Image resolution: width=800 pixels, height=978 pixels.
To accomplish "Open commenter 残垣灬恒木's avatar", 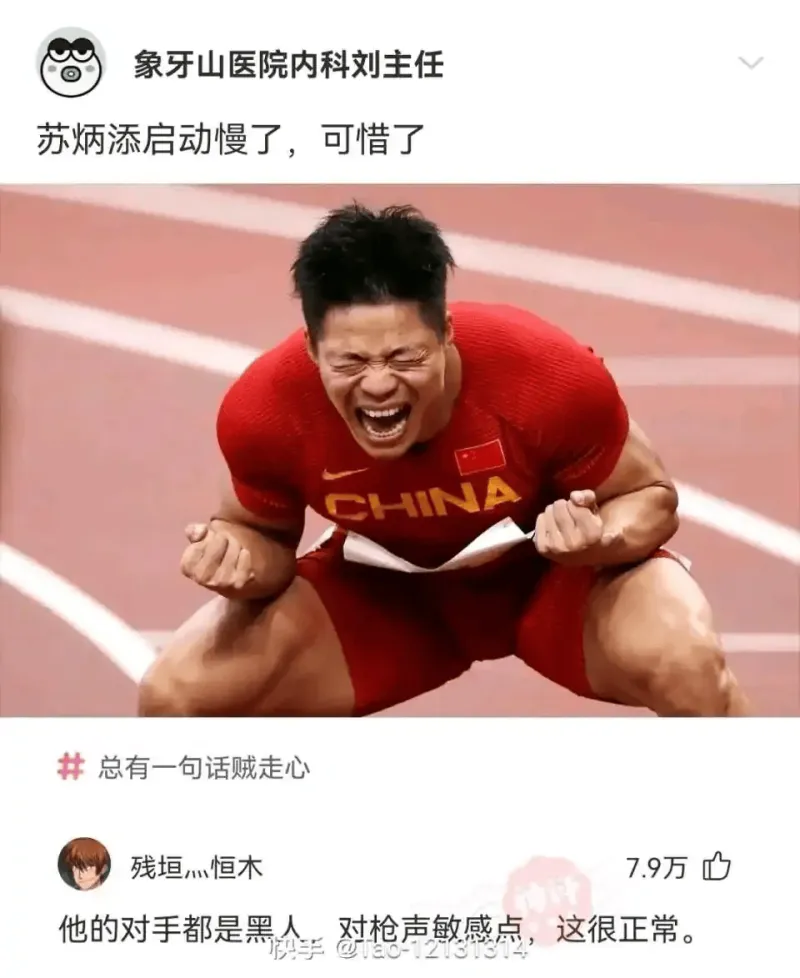I will [x=84, y=865].
